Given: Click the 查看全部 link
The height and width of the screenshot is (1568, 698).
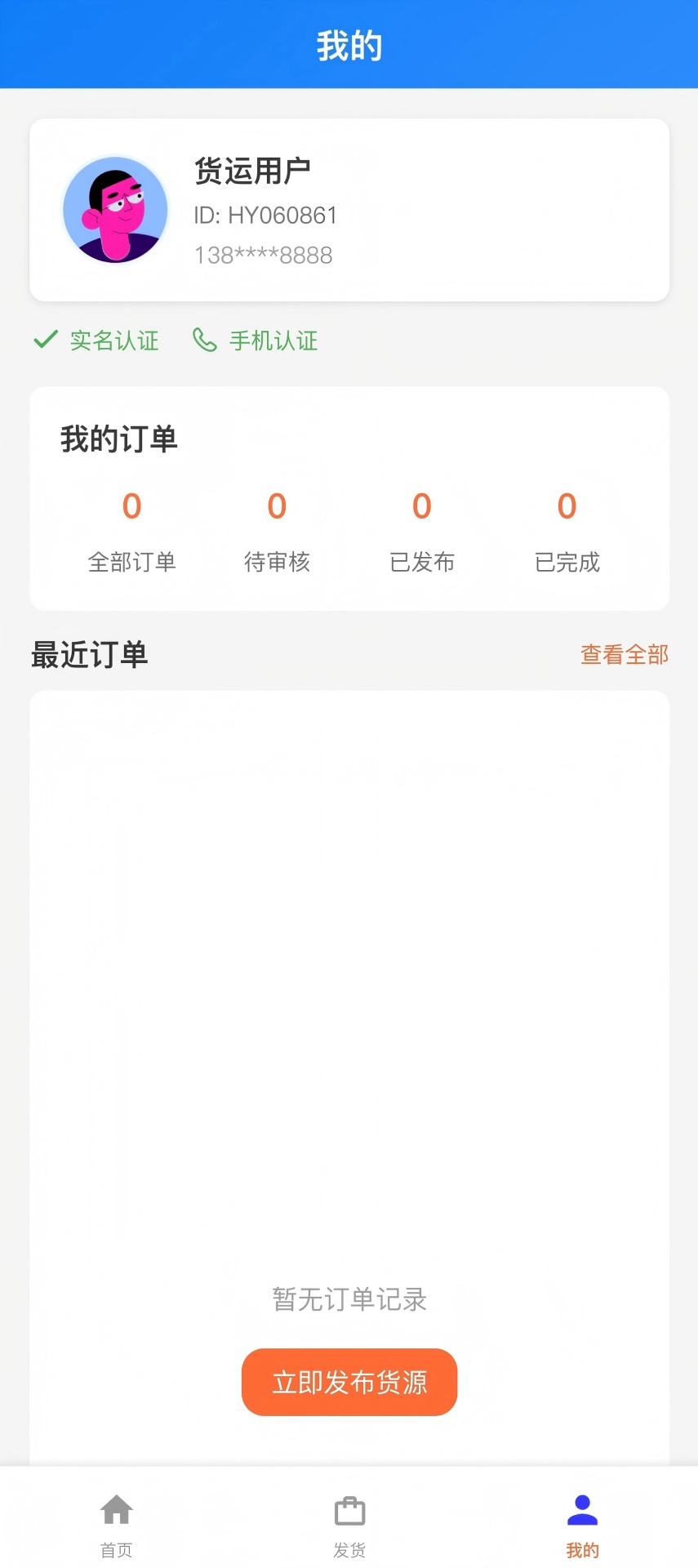Looking at the screenshot, I should (624, 654).
